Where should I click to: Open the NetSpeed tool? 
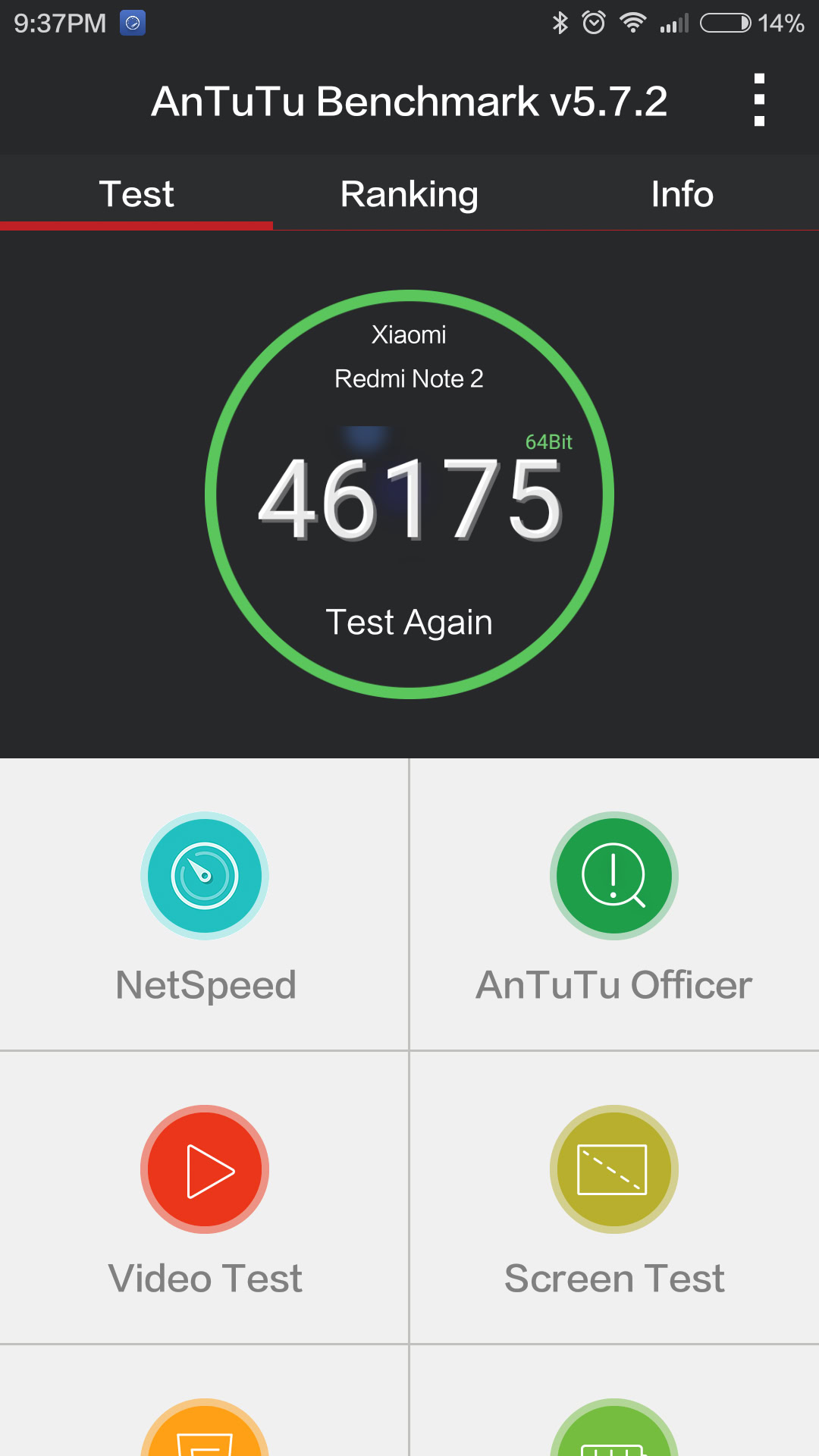(205, 904)
